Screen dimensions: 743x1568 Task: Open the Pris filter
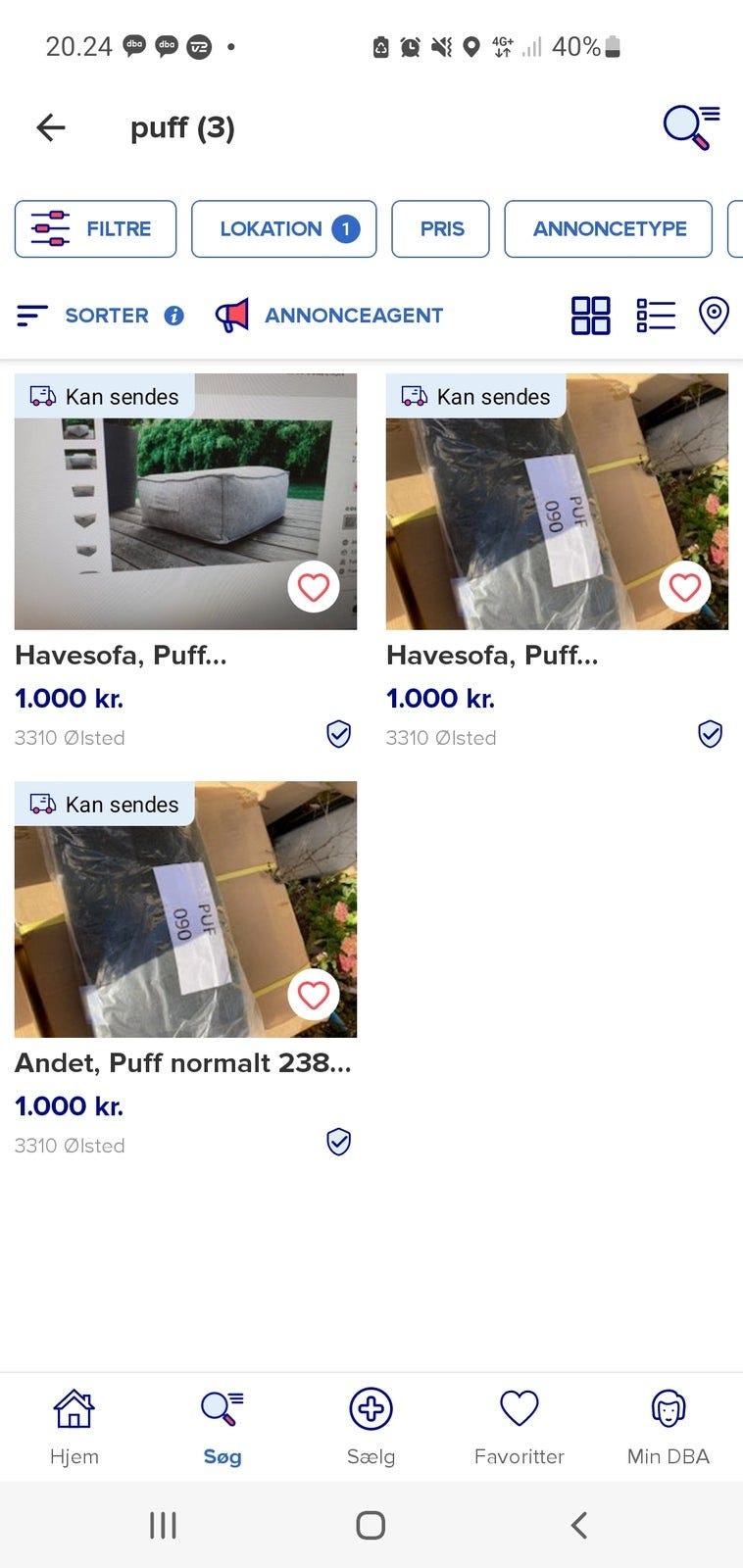440,228
